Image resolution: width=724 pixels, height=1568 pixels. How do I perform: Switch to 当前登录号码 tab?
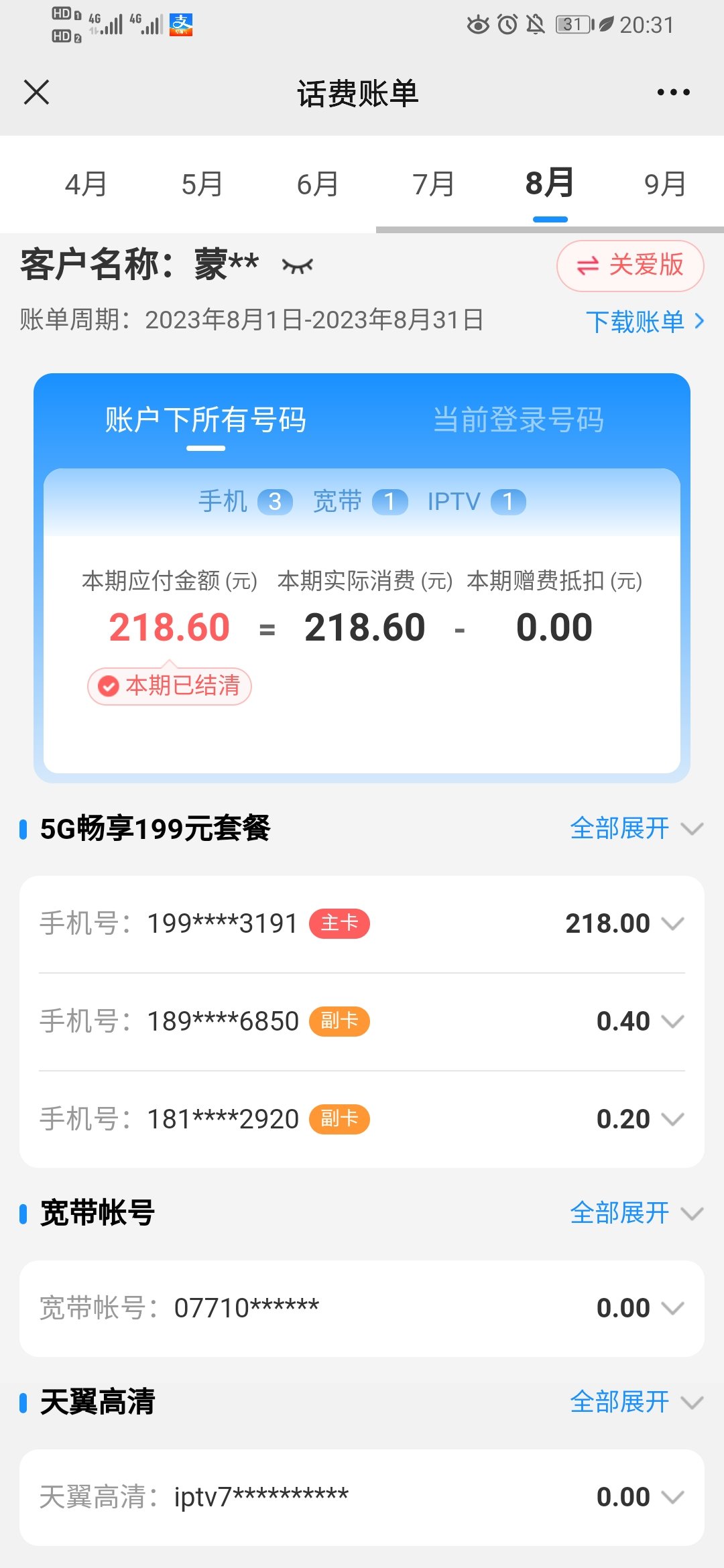[518, 420]
